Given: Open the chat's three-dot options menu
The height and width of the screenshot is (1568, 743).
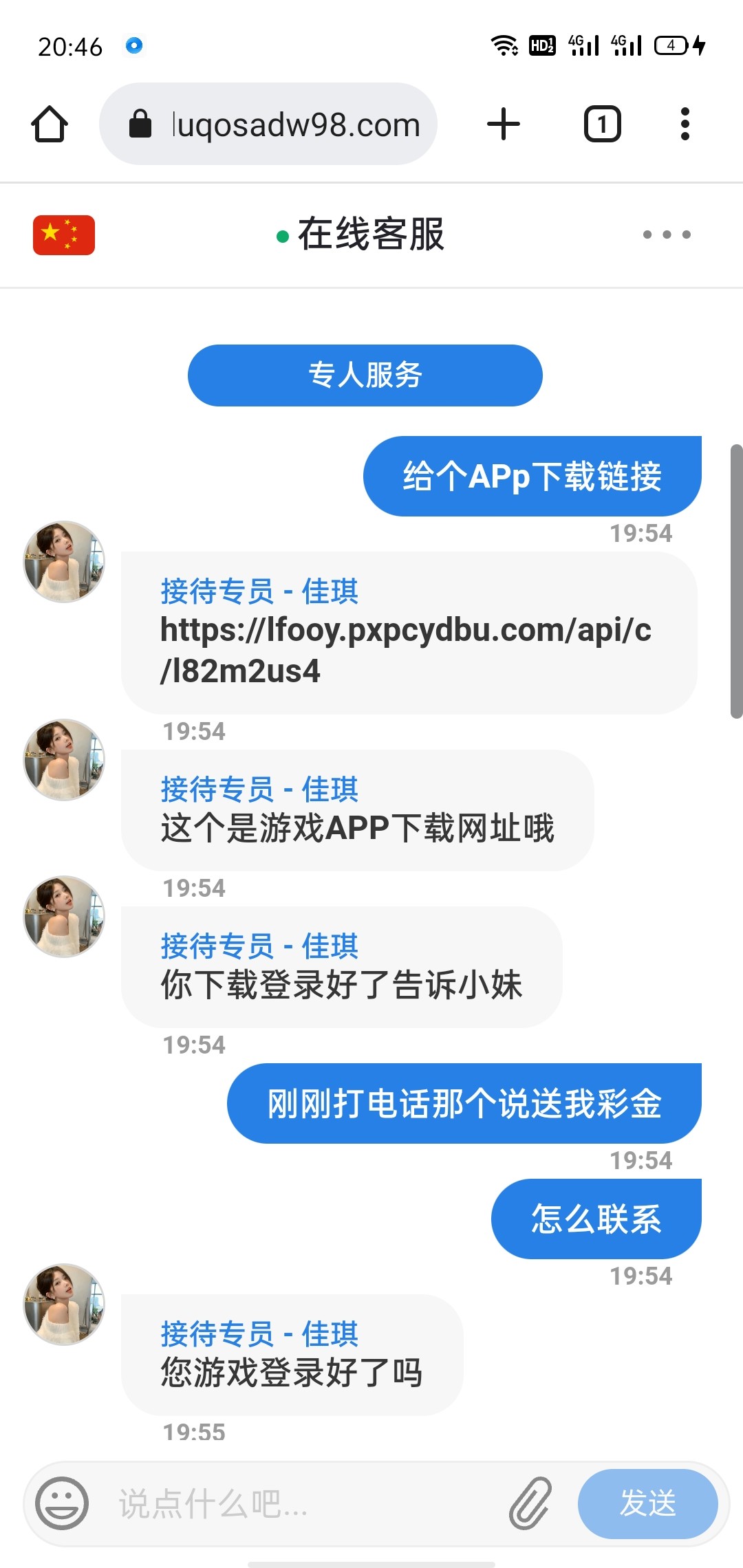Looking at the screenshot, I should [667, 235].
